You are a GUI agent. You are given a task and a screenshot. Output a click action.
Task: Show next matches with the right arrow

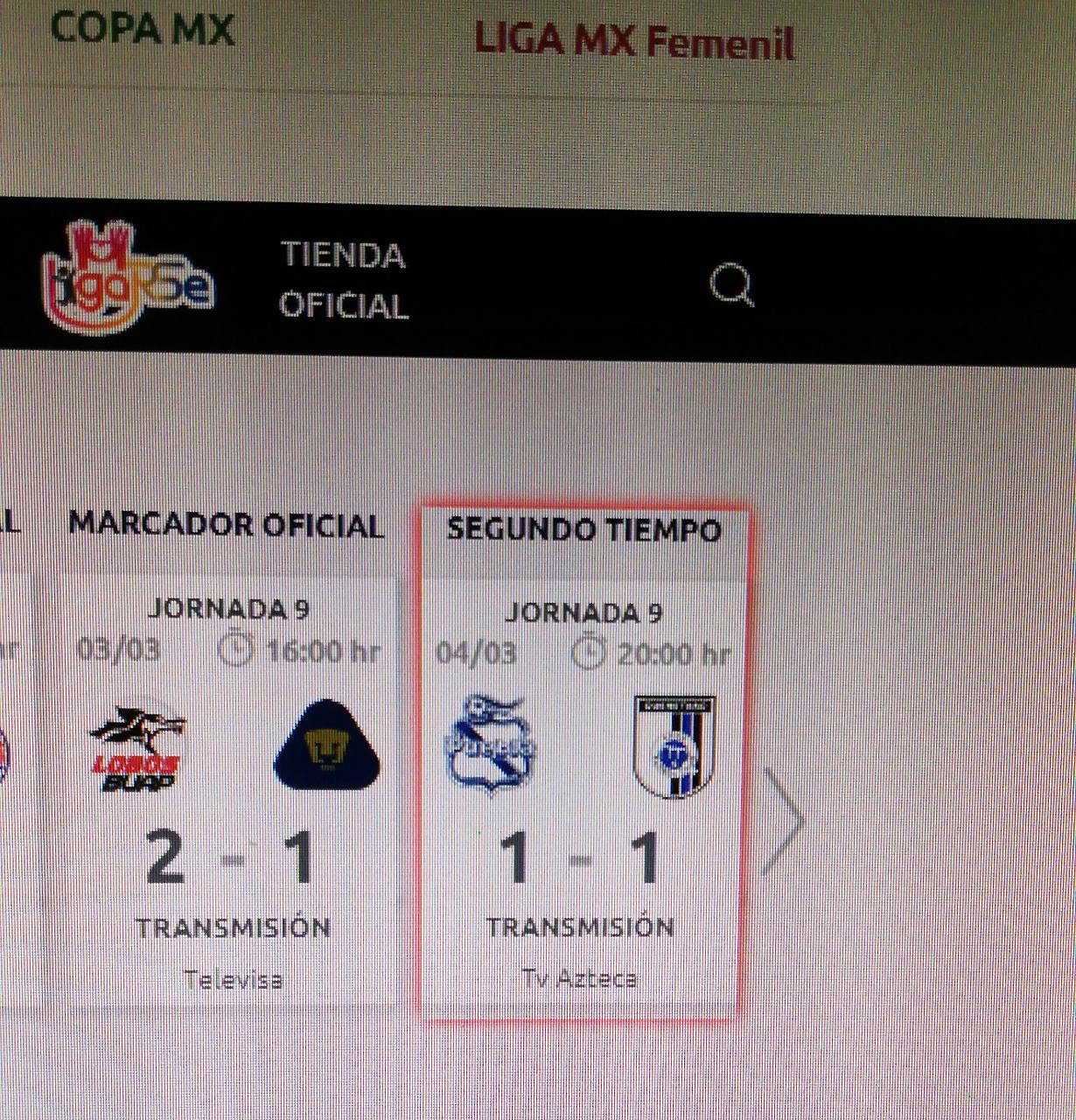(x=784, y=821)
